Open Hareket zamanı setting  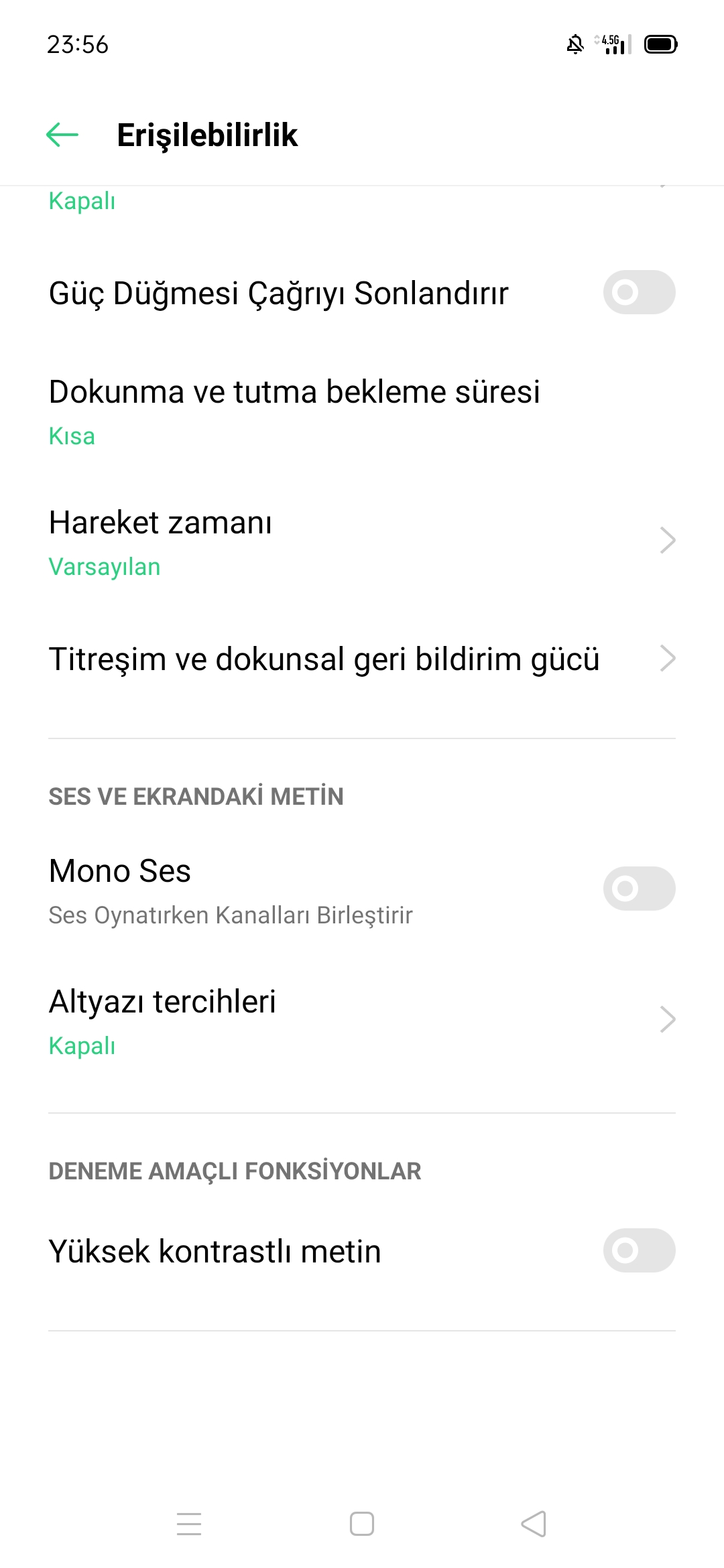[362, 541]
